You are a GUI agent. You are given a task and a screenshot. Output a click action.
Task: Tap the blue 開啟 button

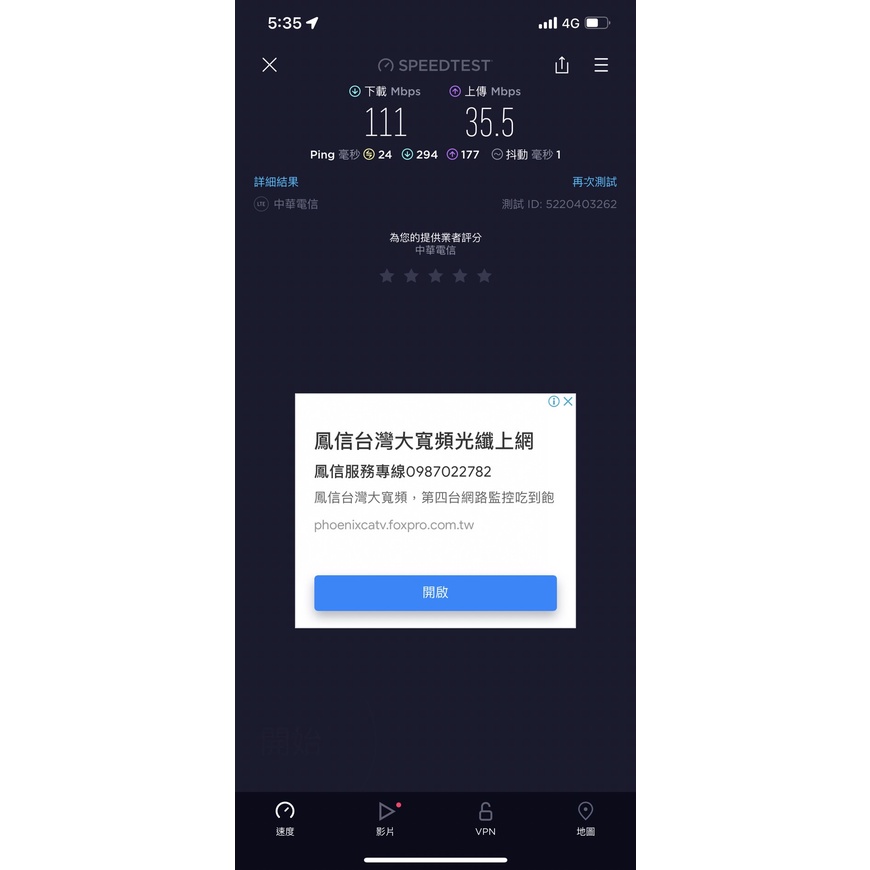click(435, 593)
